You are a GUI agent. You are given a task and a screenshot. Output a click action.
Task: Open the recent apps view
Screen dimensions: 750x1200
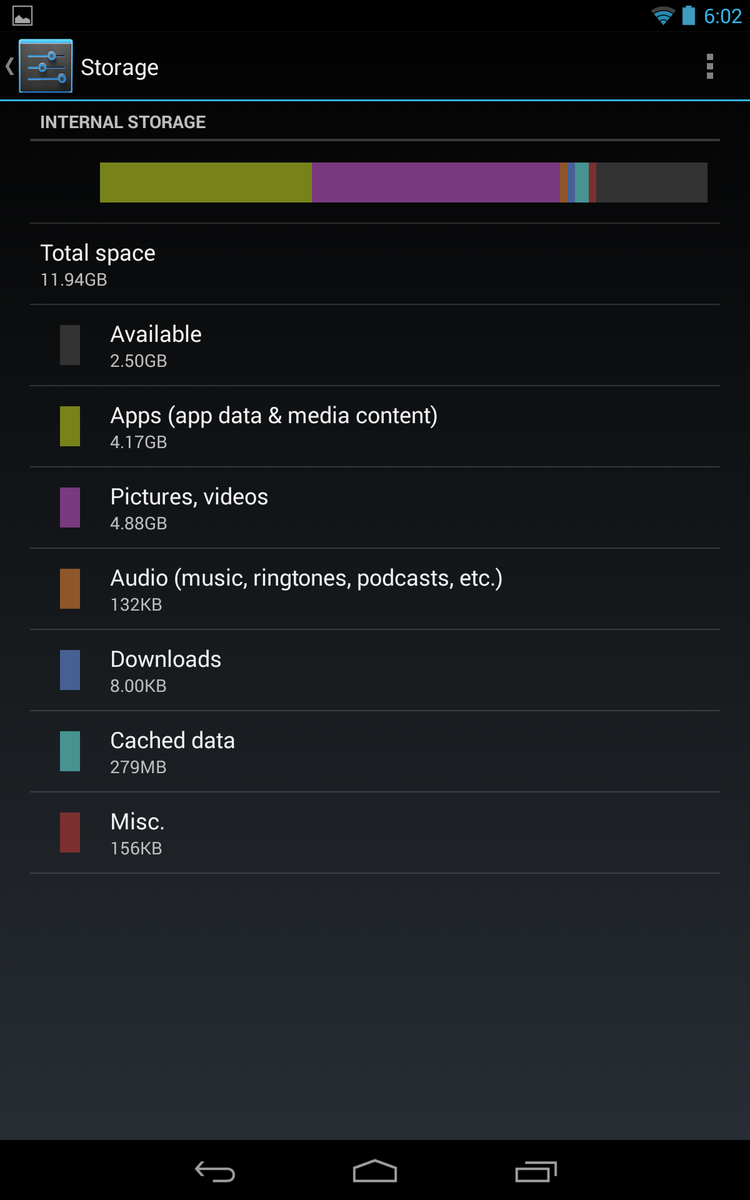point(536,1171)
